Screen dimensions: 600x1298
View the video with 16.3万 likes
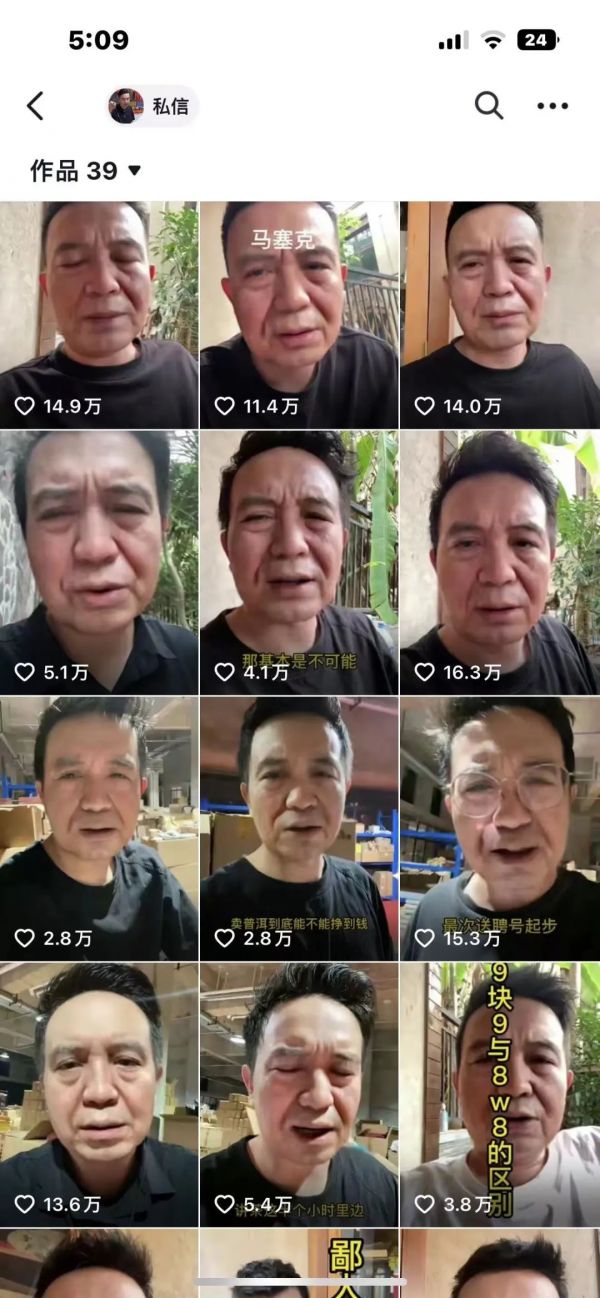[x=500, y=562]
